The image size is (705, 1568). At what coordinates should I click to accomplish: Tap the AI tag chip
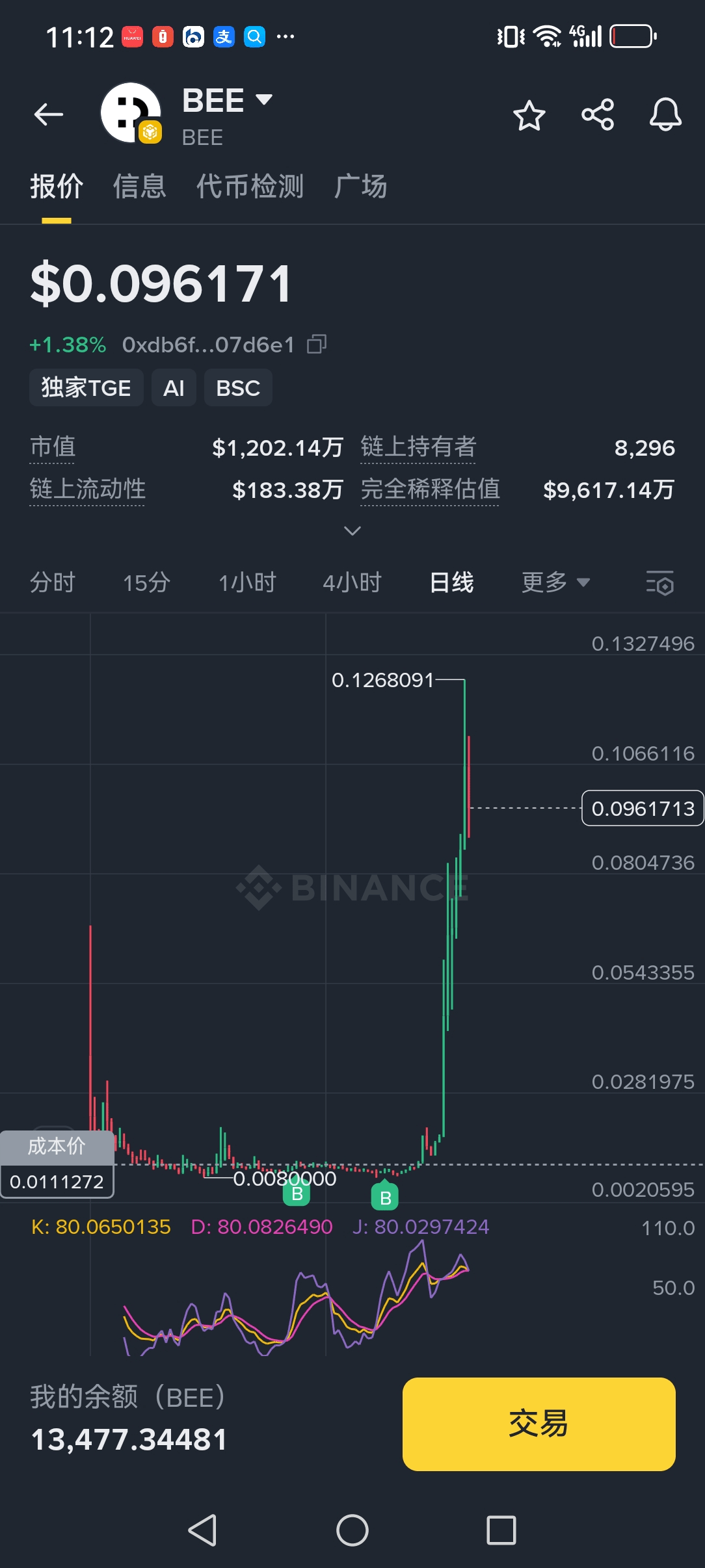pos(174,387)
